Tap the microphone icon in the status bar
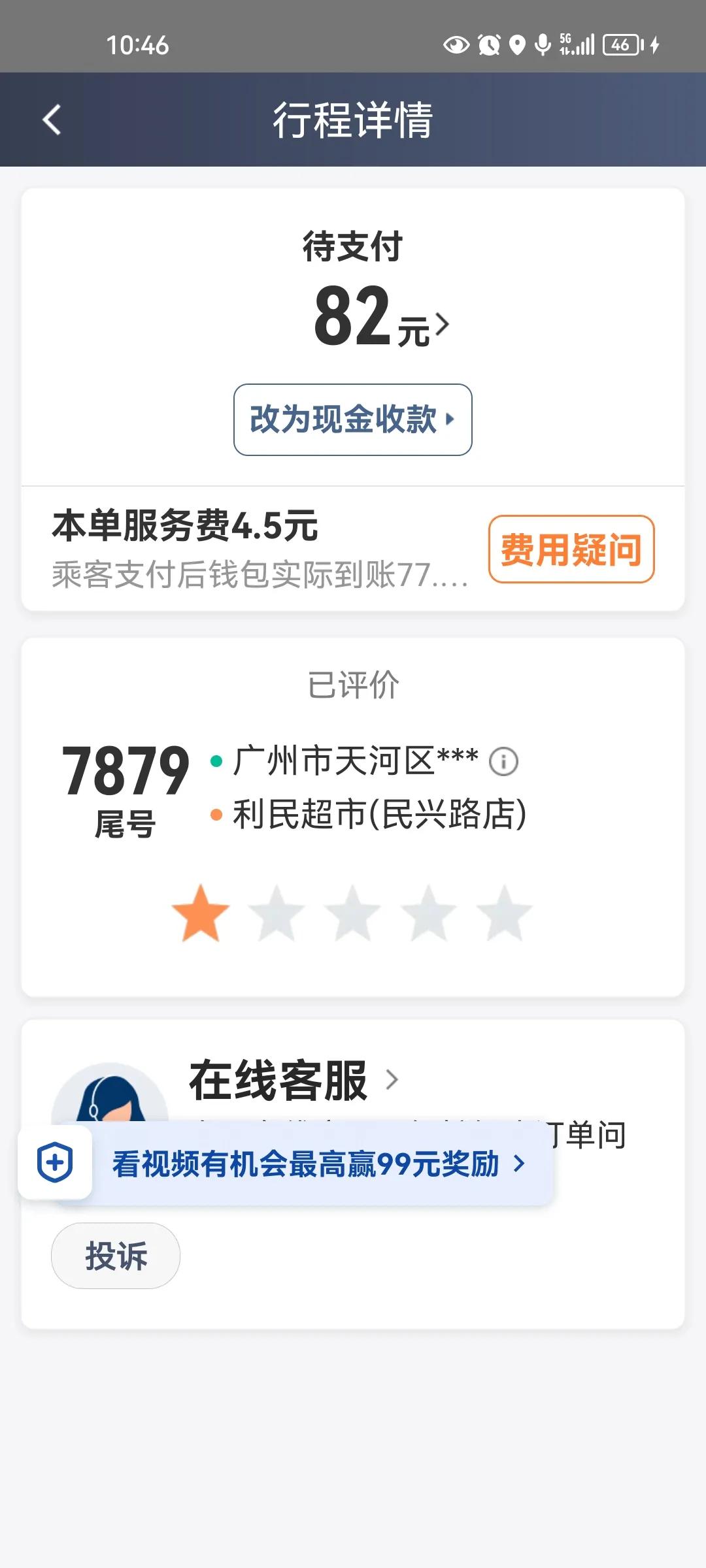The height and width of the screenshot is (1568, 706). coord(541,45)
